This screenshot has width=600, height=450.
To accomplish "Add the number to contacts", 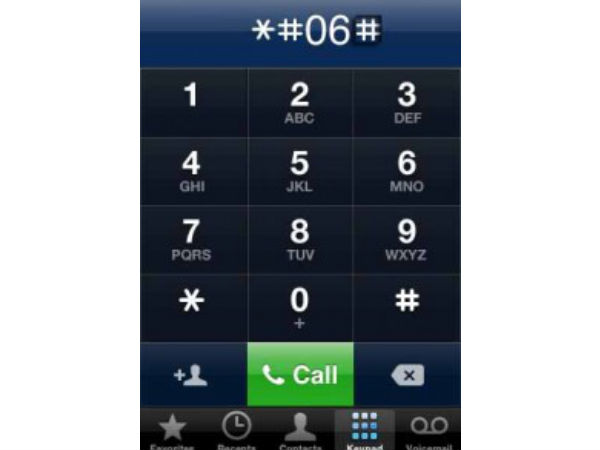I will [x=192, y=375].
